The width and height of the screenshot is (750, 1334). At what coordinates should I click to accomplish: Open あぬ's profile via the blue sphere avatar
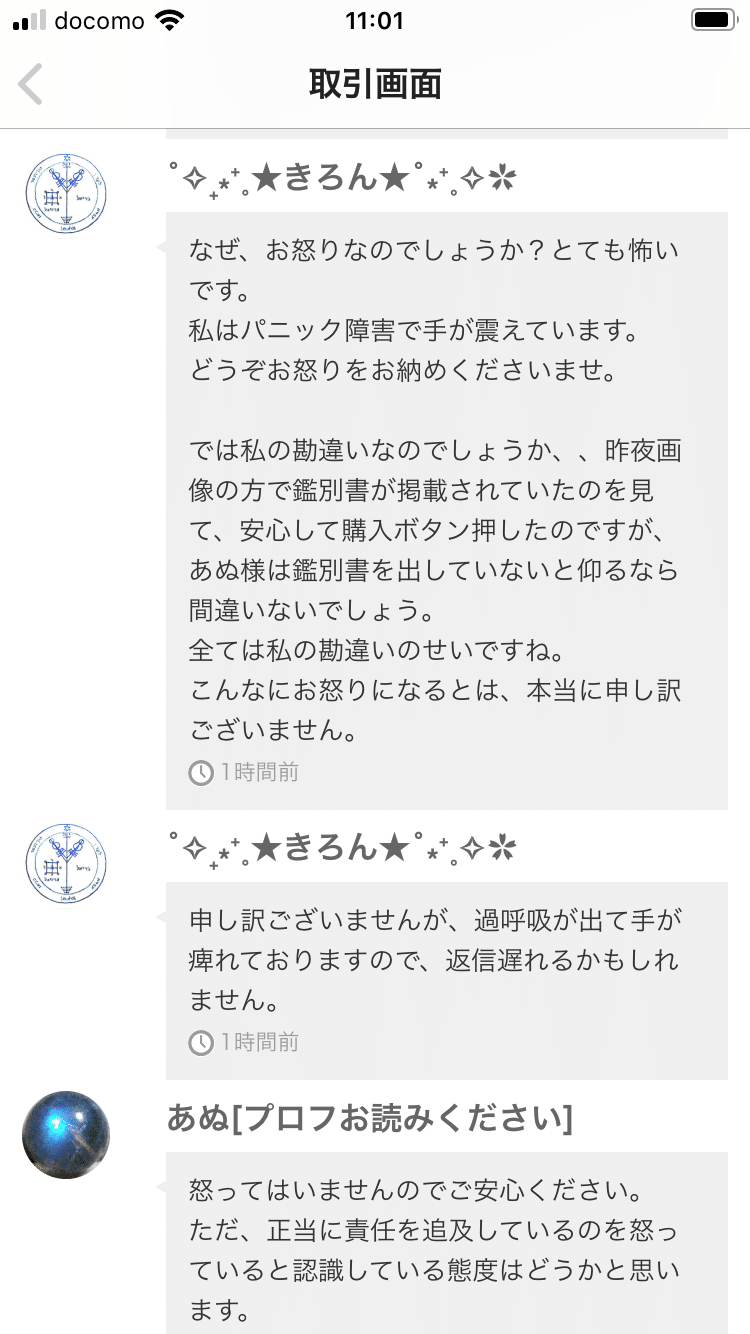(x=66, y=1134)
